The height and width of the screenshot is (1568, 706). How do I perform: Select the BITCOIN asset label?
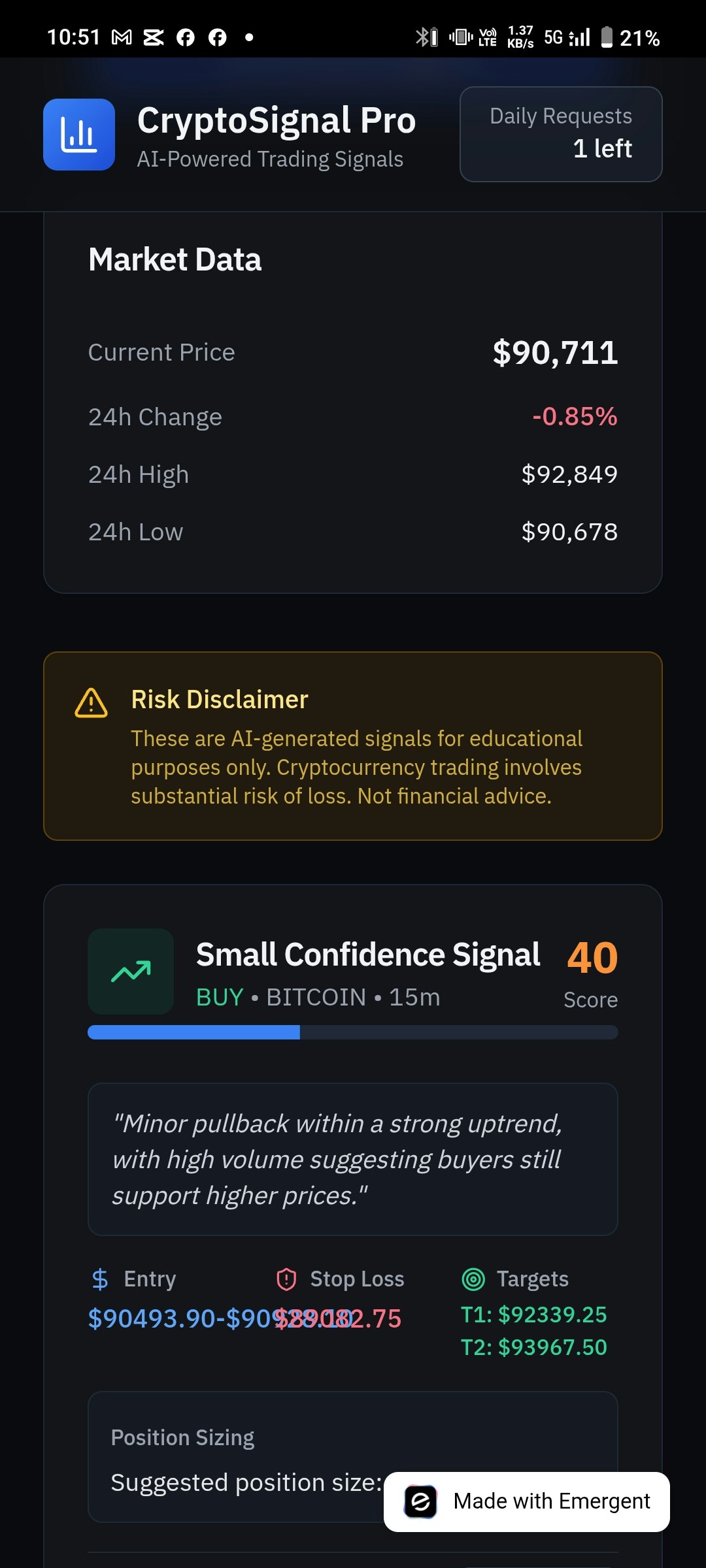click(316, 996)
